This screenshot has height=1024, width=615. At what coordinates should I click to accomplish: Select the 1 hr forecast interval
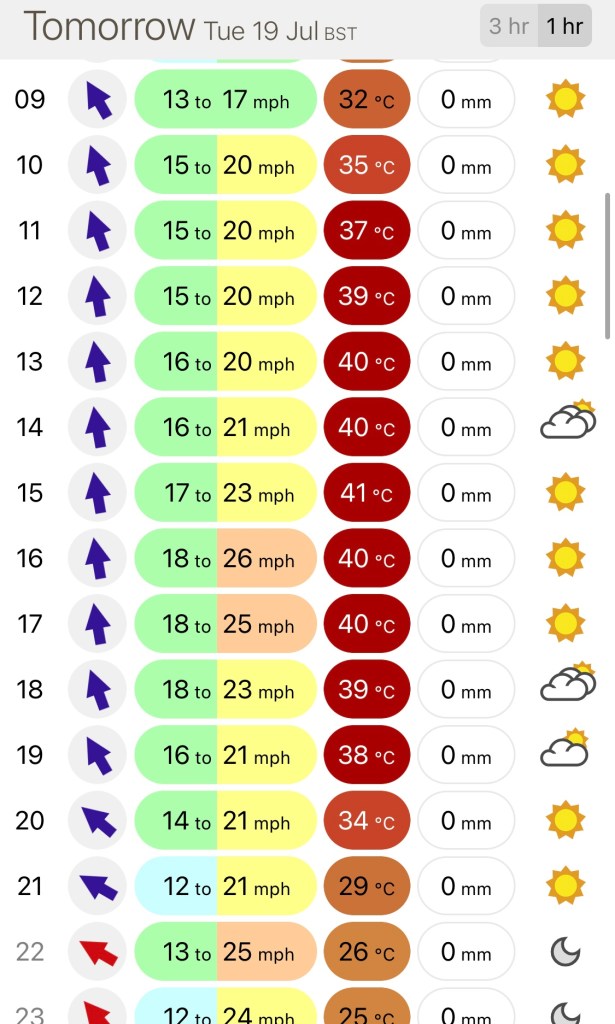tap(564, 27)
